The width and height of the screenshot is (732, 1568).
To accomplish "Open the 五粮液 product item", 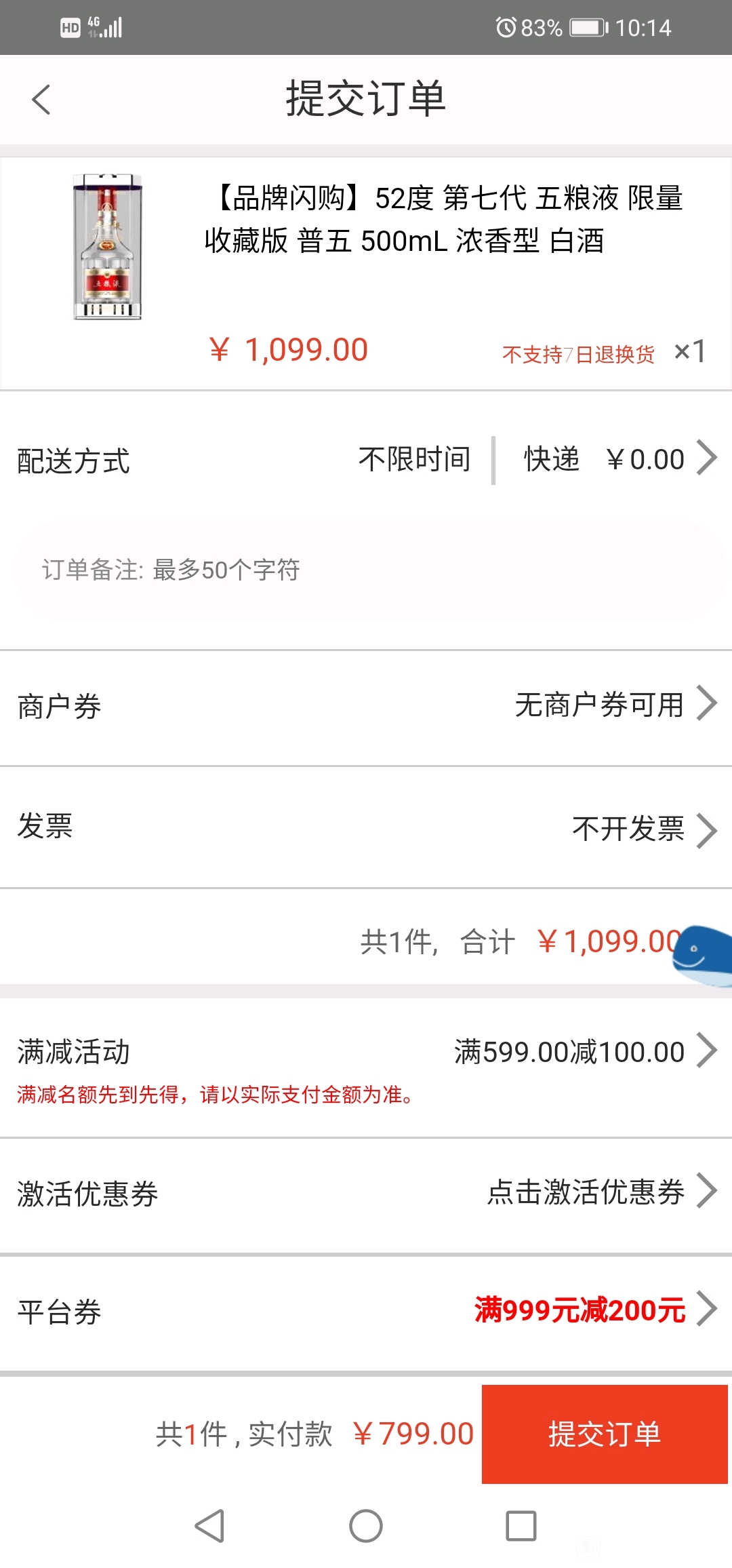I will point(366,274).
